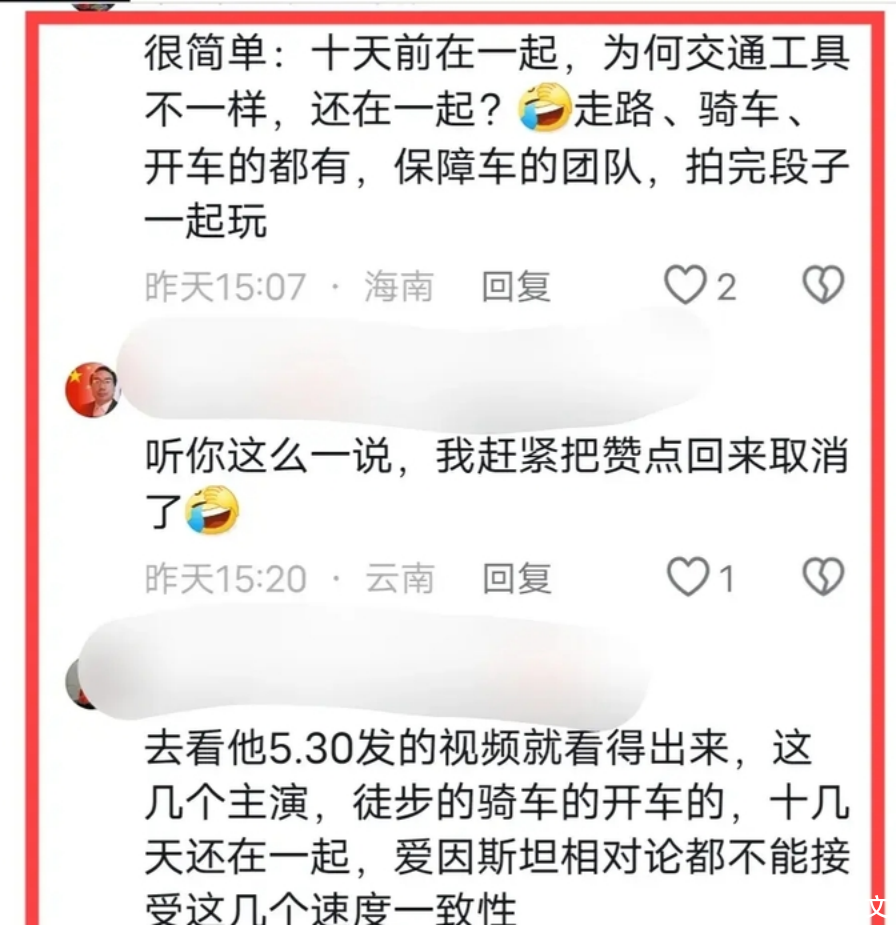Dislike the 昨天15:20 云南 comment
The height and width of the screenshot is (926, 896).
point(823,577)
